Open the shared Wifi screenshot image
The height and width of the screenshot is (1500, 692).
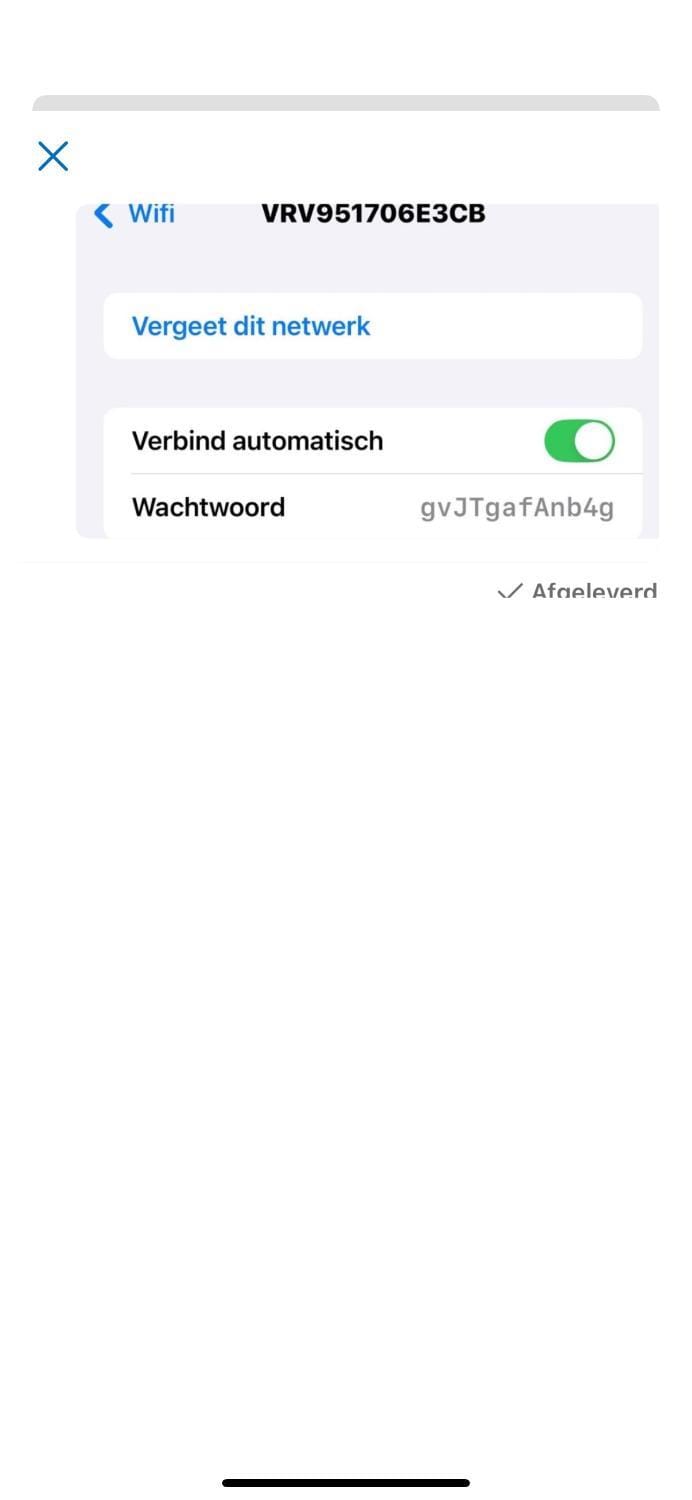click(367, 371)
